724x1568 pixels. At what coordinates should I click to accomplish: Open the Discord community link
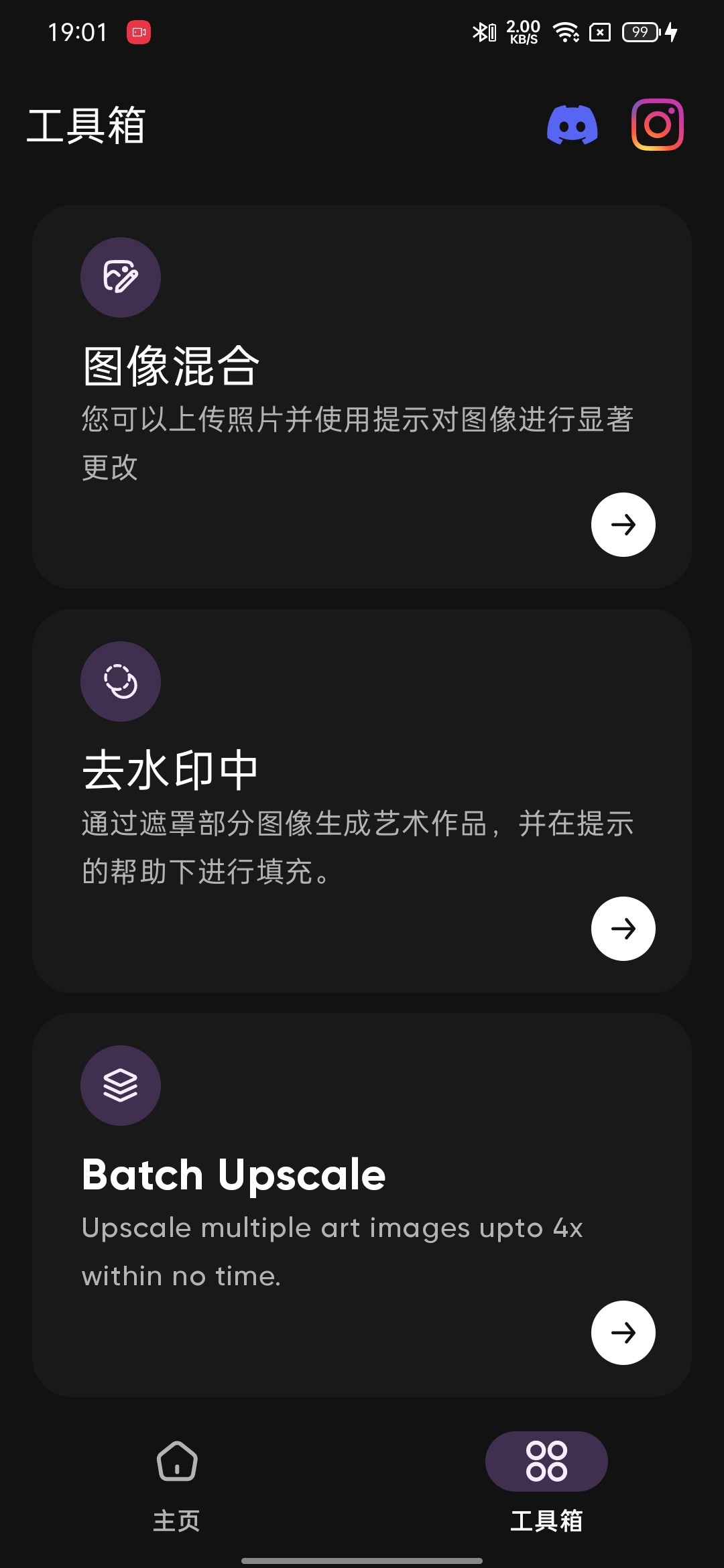572,125
